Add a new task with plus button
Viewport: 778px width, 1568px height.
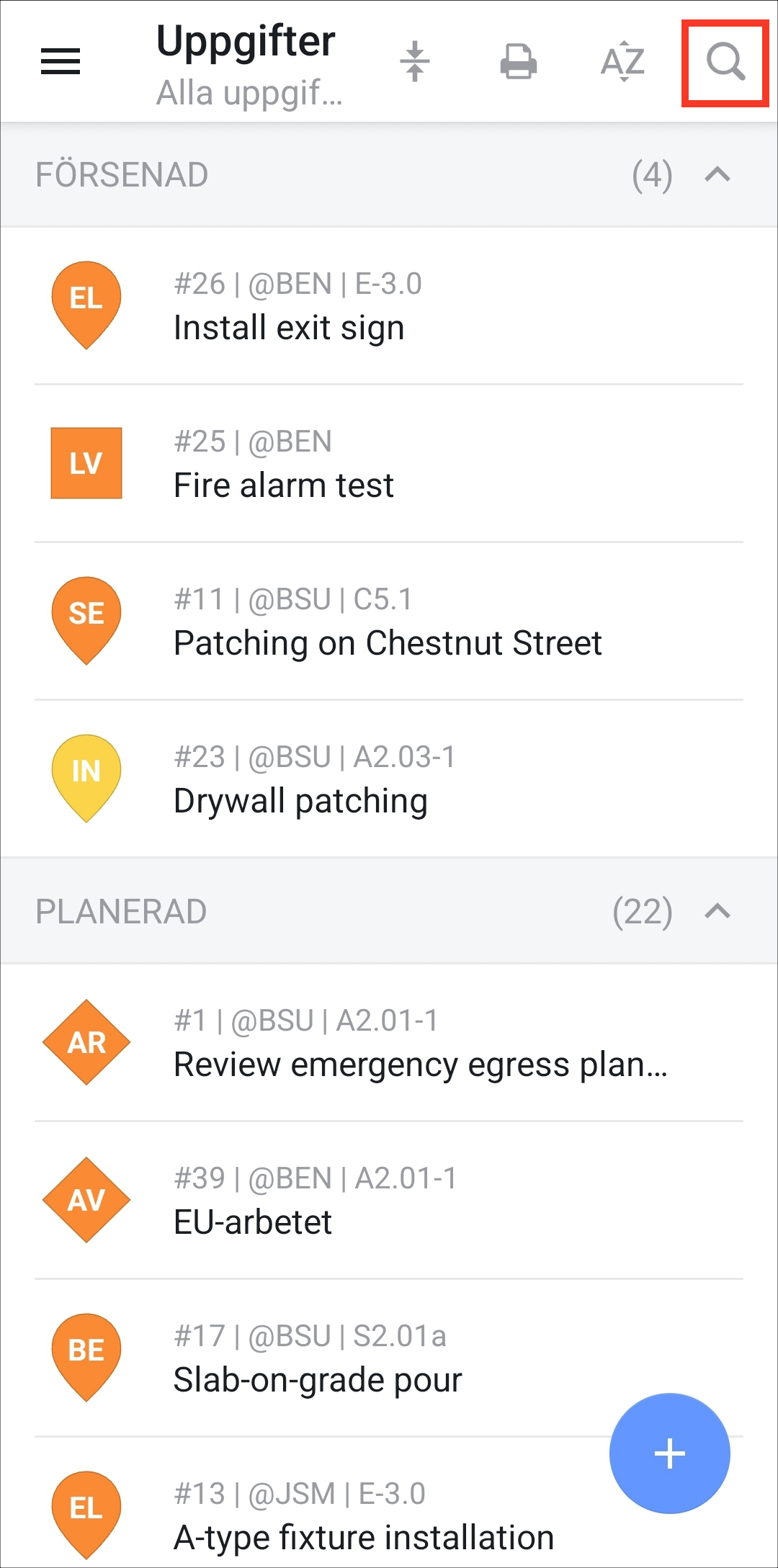pos(669,1453)
